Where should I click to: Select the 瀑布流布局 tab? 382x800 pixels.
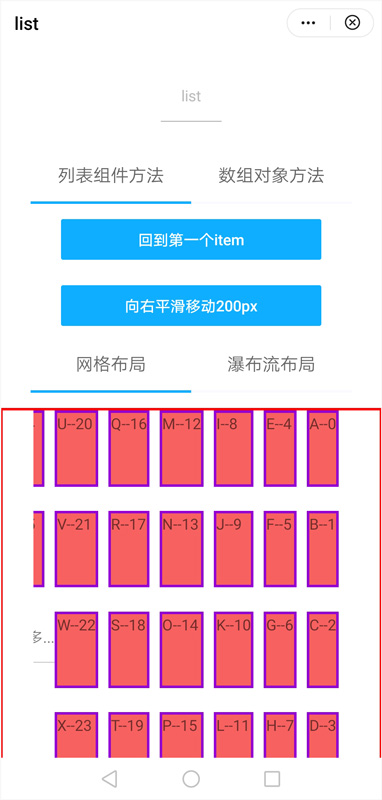click(271, 364)
